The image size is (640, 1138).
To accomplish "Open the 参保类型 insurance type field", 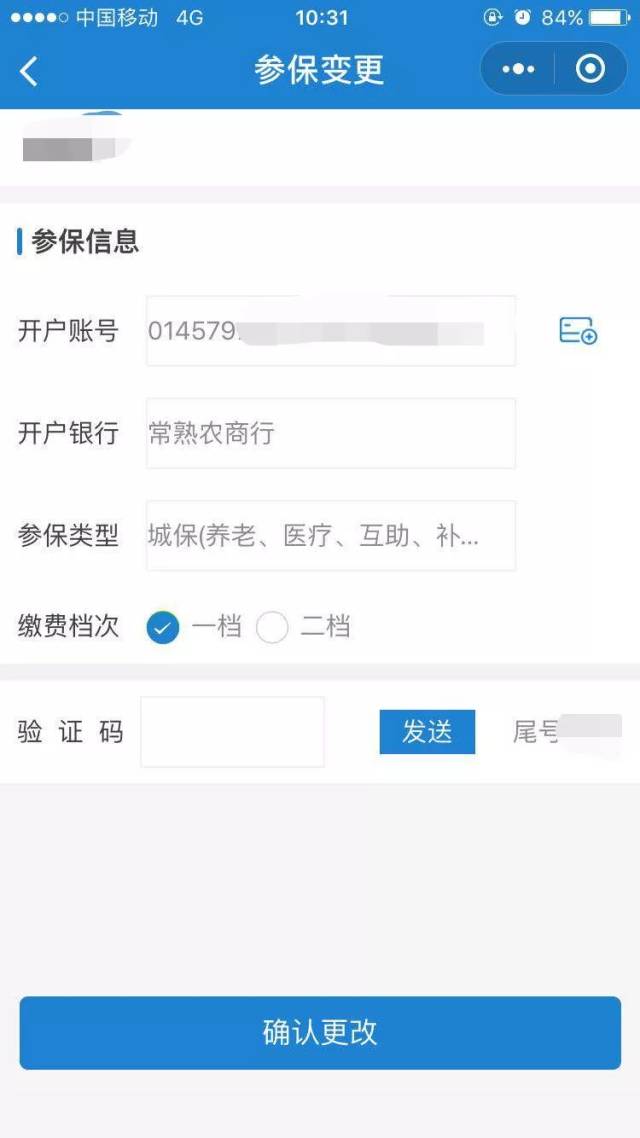I will point(331,536).
